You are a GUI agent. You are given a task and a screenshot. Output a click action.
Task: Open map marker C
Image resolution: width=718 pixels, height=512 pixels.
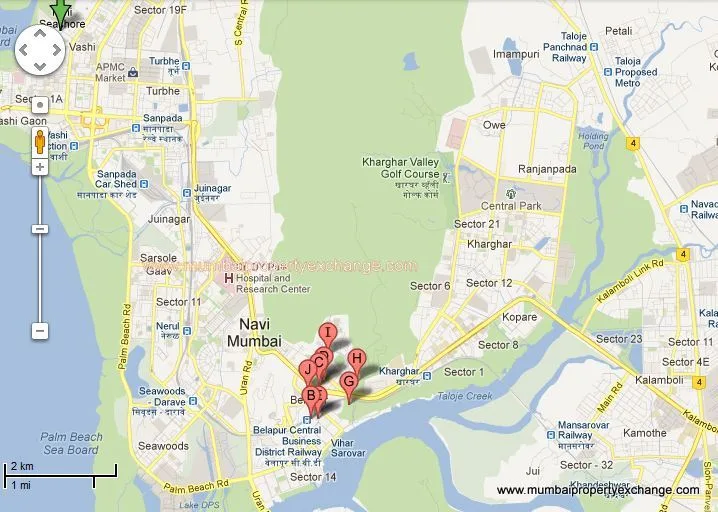pos(321,361)
